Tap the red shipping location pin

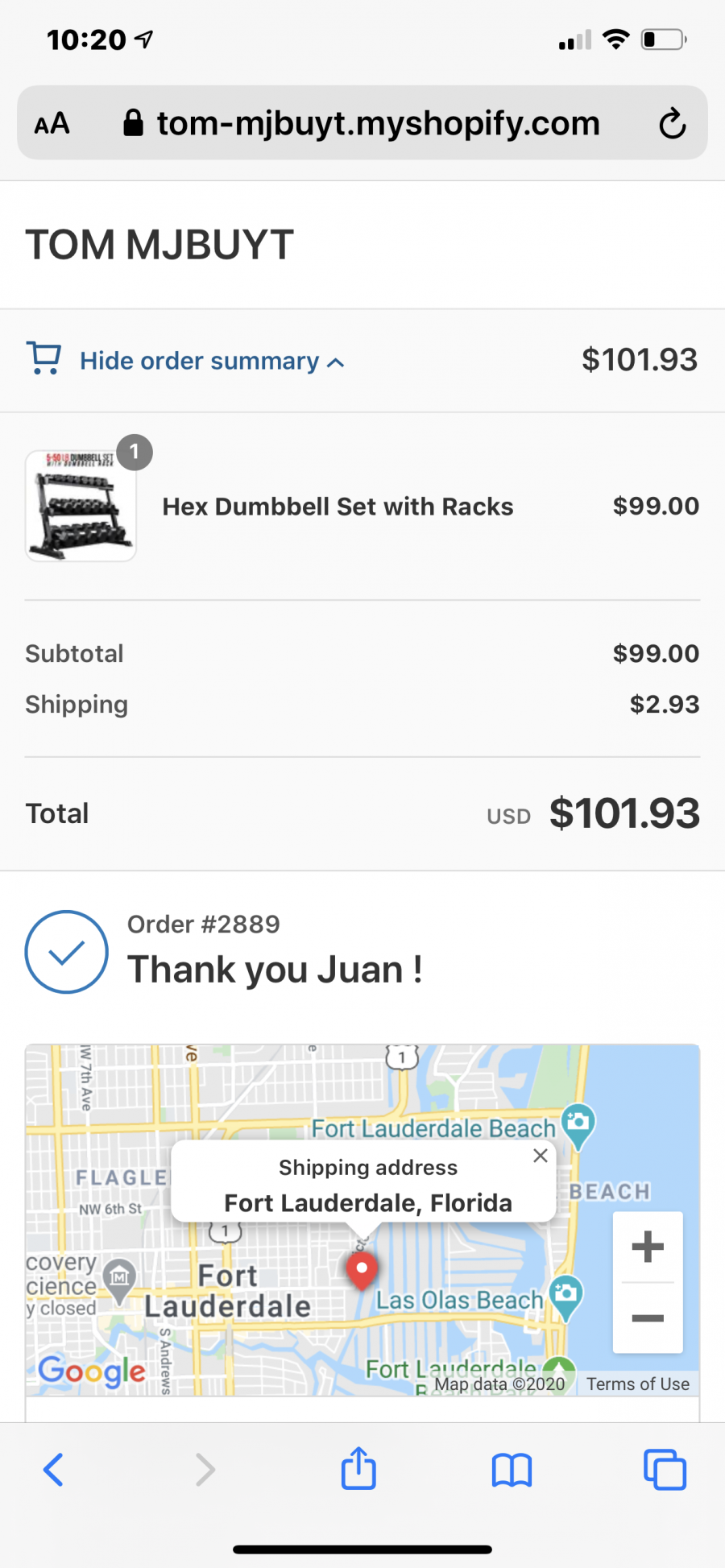tap(362, 1270)
